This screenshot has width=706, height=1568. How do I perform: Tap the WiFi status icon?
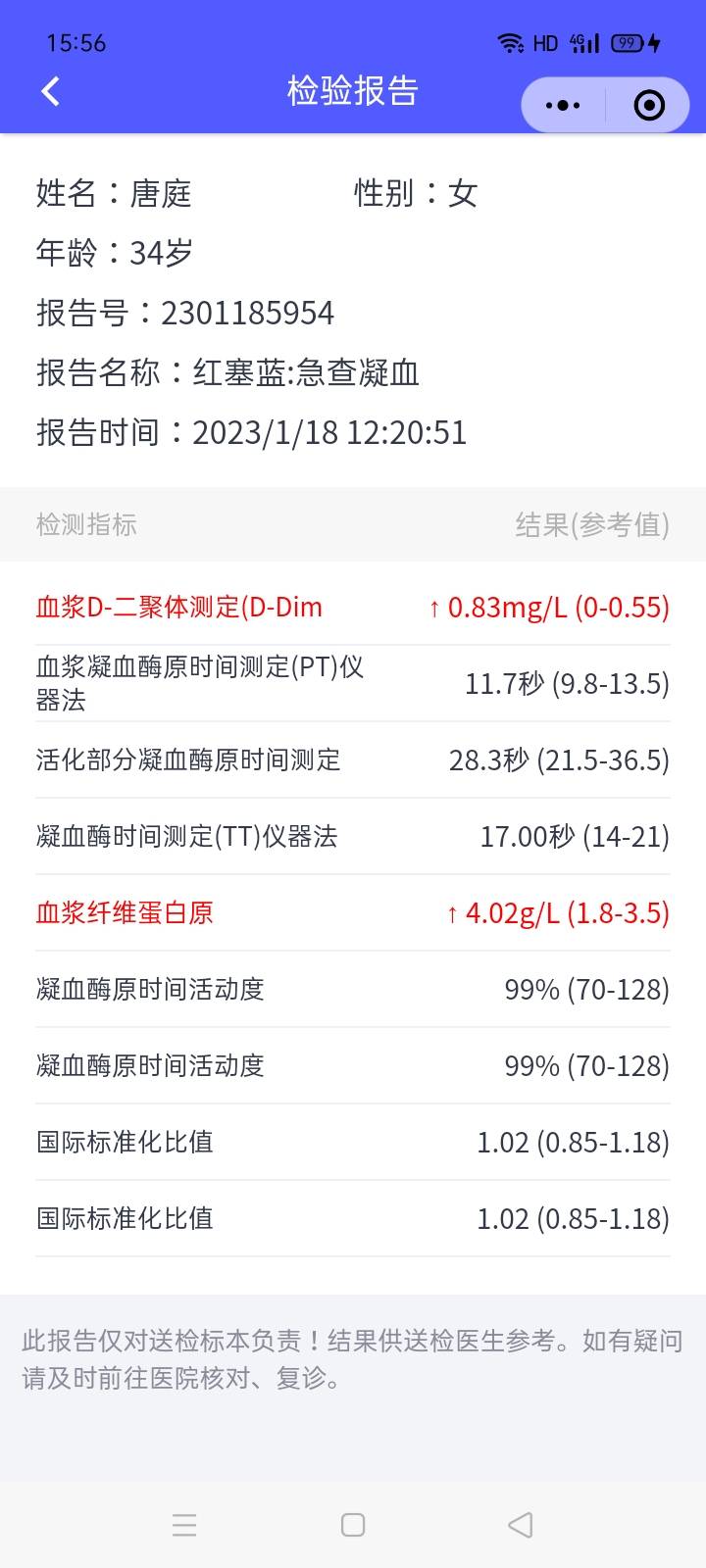click(x=509, y=42)
